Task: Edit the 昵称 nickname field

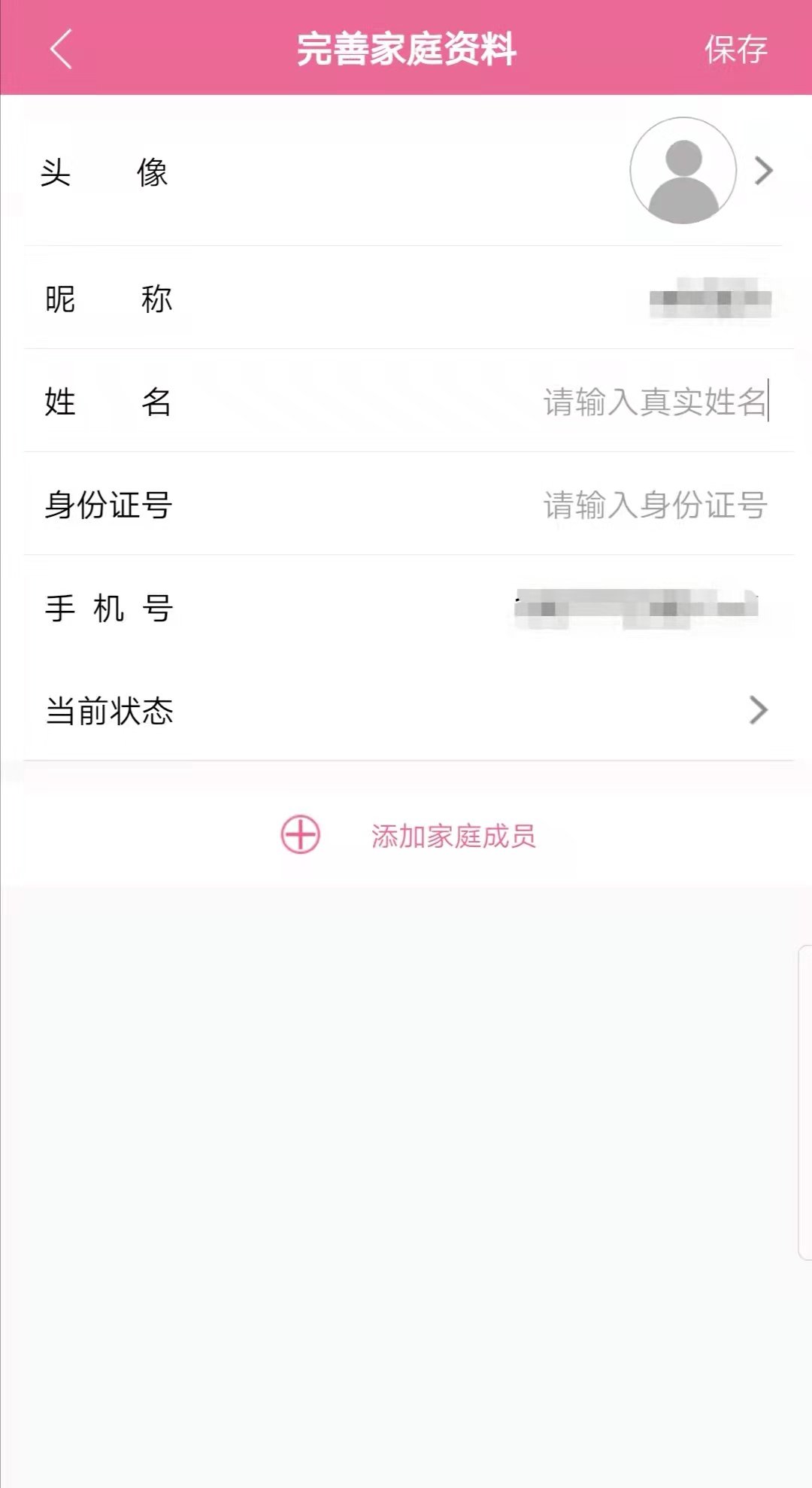Action: pos(710,299)
